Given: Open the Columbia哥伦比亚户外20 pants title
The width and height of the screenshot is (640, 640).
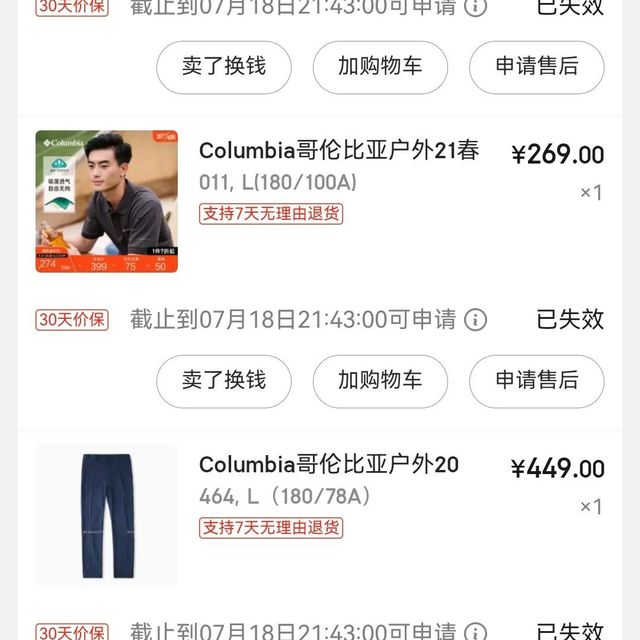Looking at the screenshot, I should point(329,465).
